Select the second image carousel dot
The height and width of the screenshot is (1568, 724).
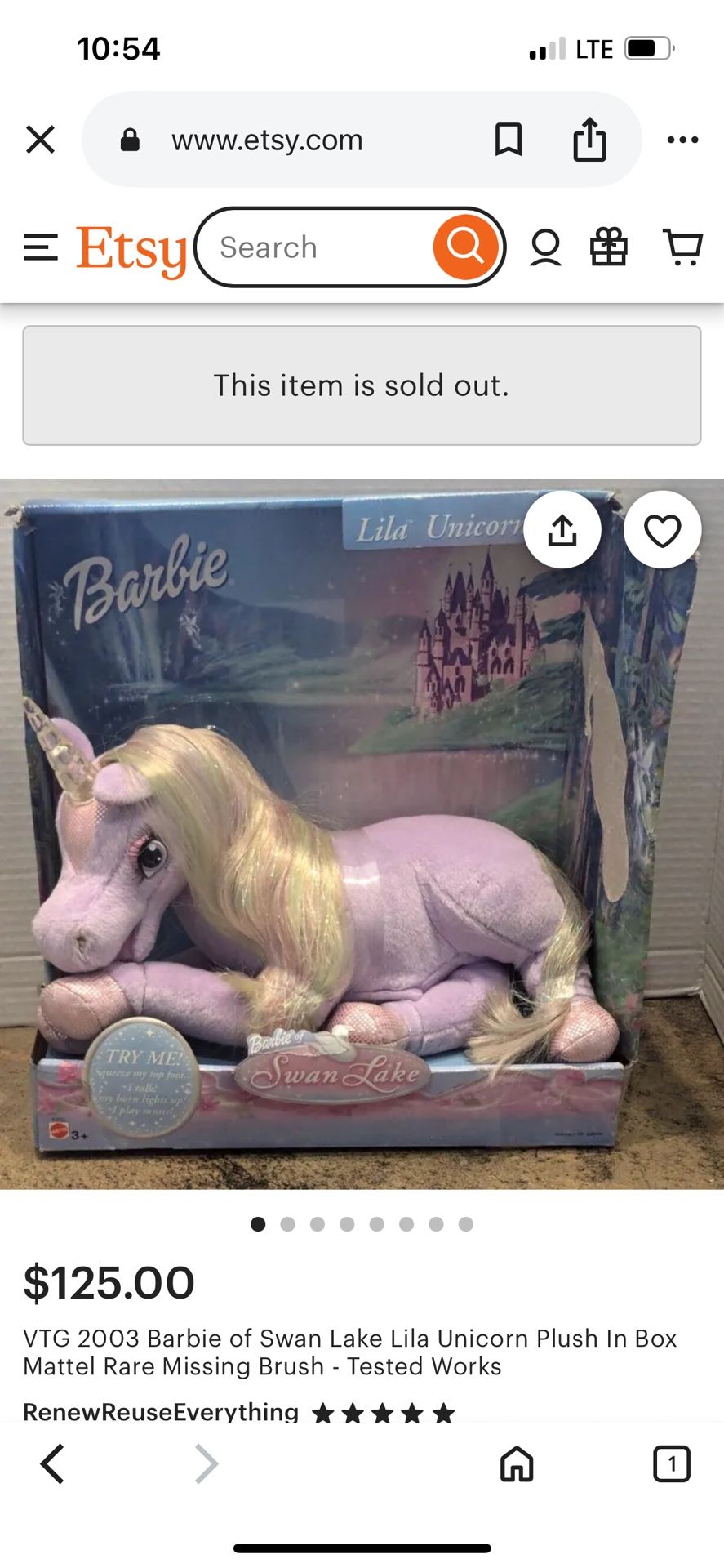click(289, 1224)
